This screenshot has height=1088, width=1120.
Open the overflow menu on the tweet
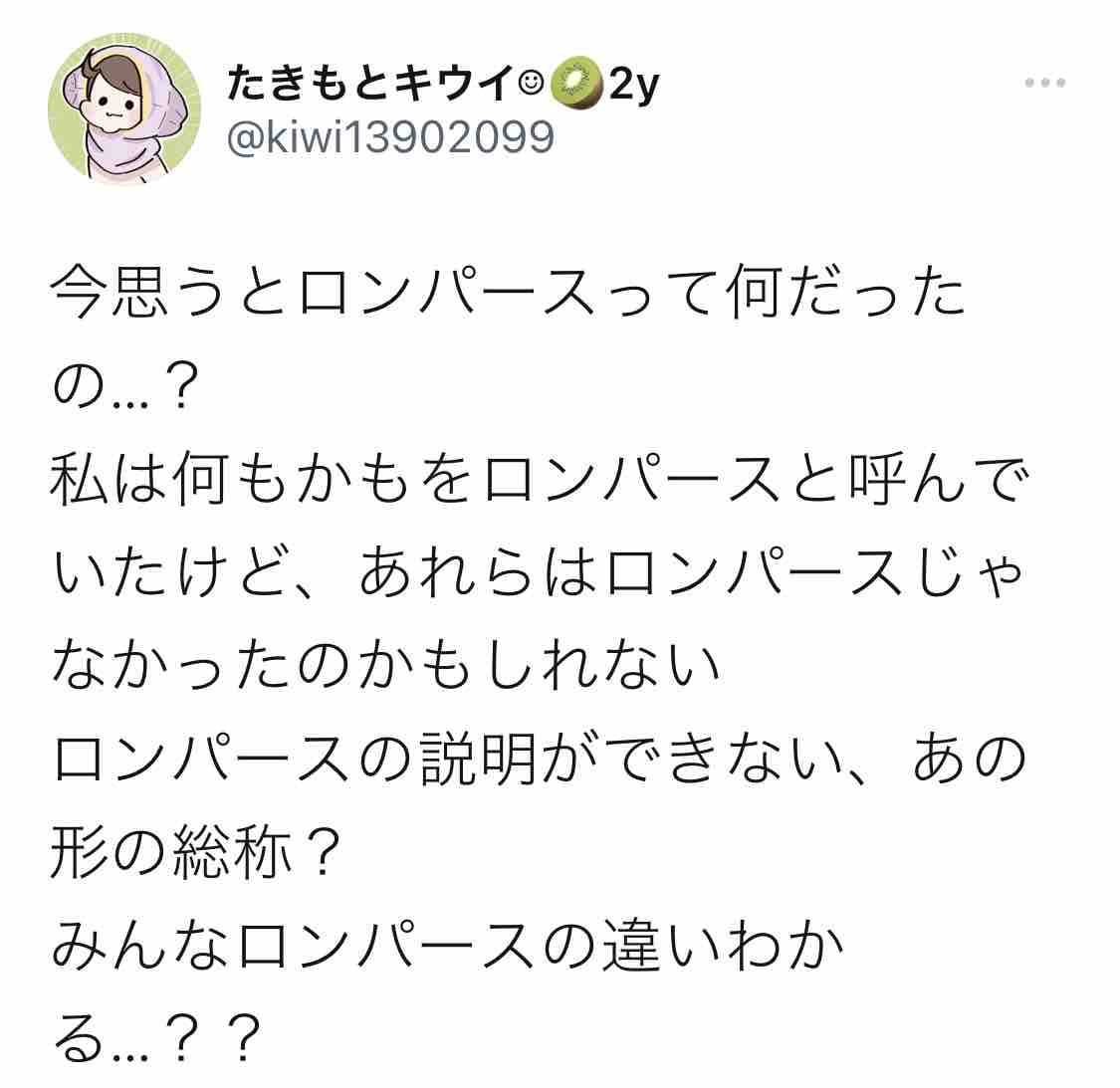coord(1045,84)
